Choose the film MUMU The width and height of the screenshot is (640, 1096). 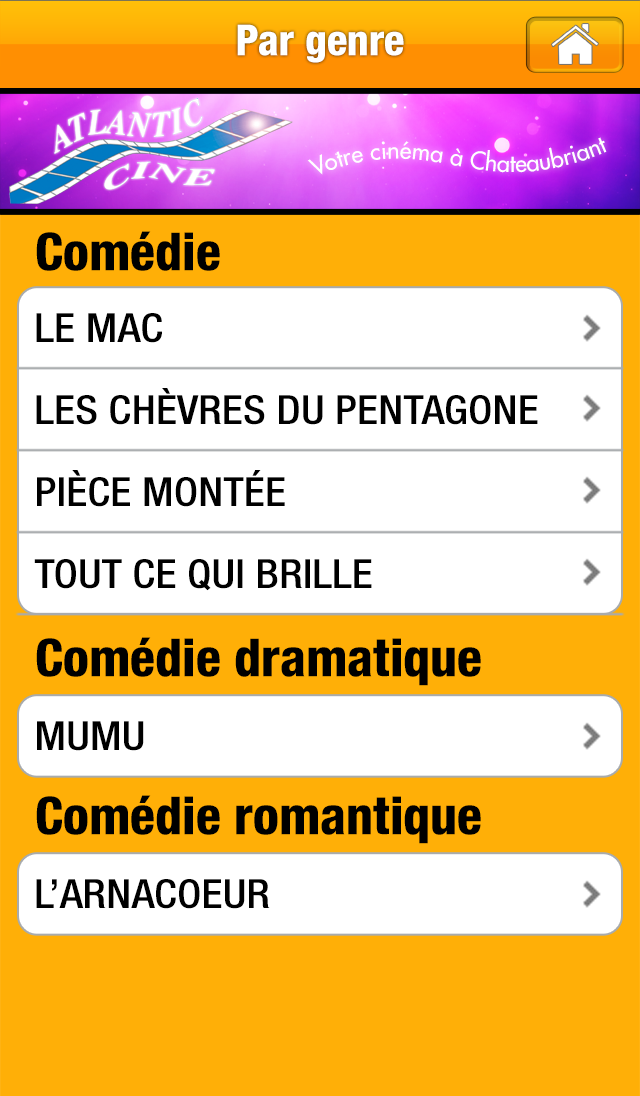coord(320,737)
